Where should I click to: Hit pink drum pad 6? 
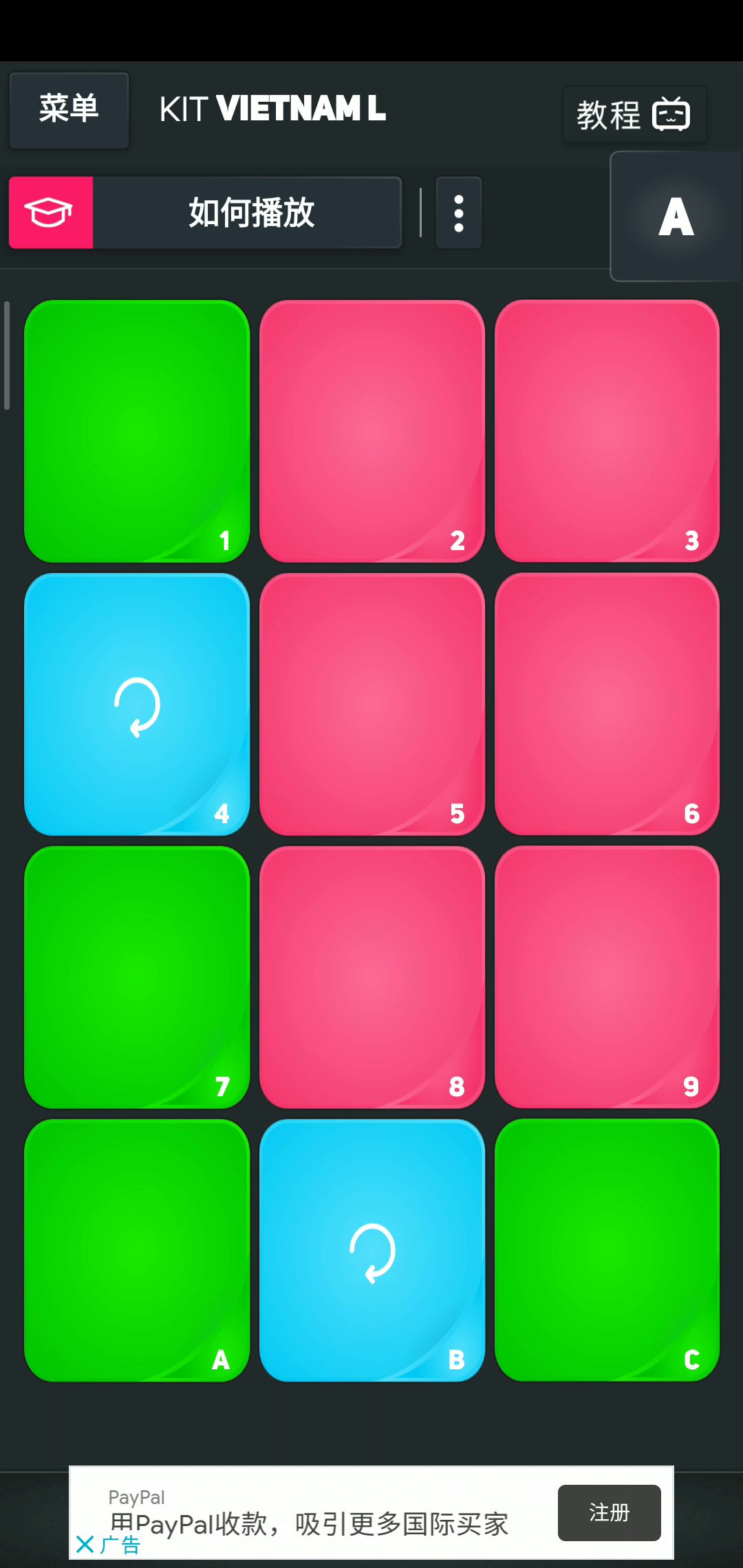click(607, 704)
